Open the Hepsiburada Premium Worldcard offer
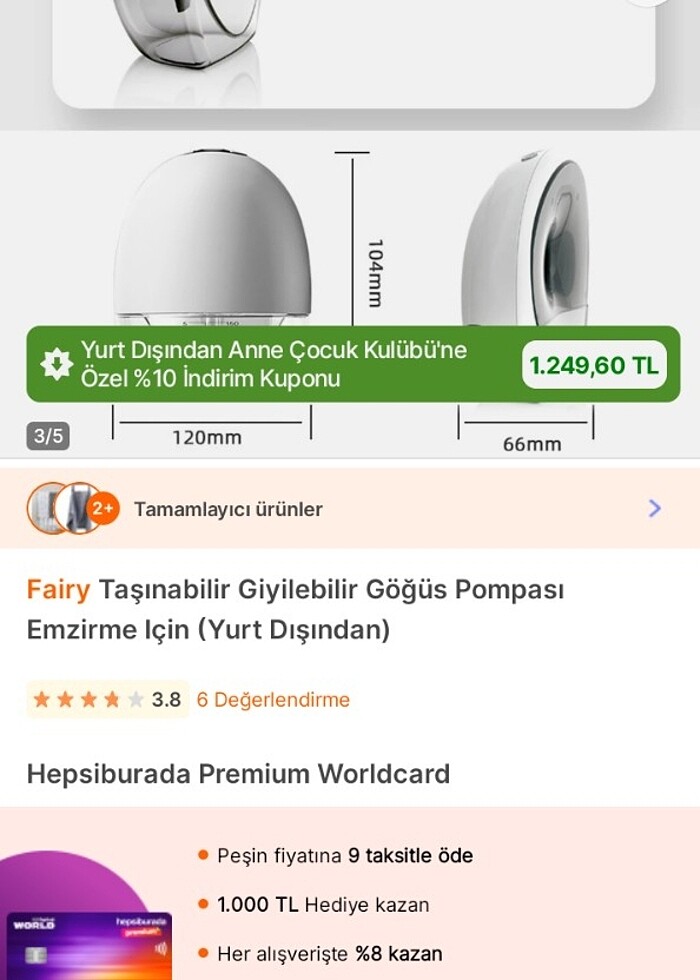 pyautogui.click(x=238, y=773)
